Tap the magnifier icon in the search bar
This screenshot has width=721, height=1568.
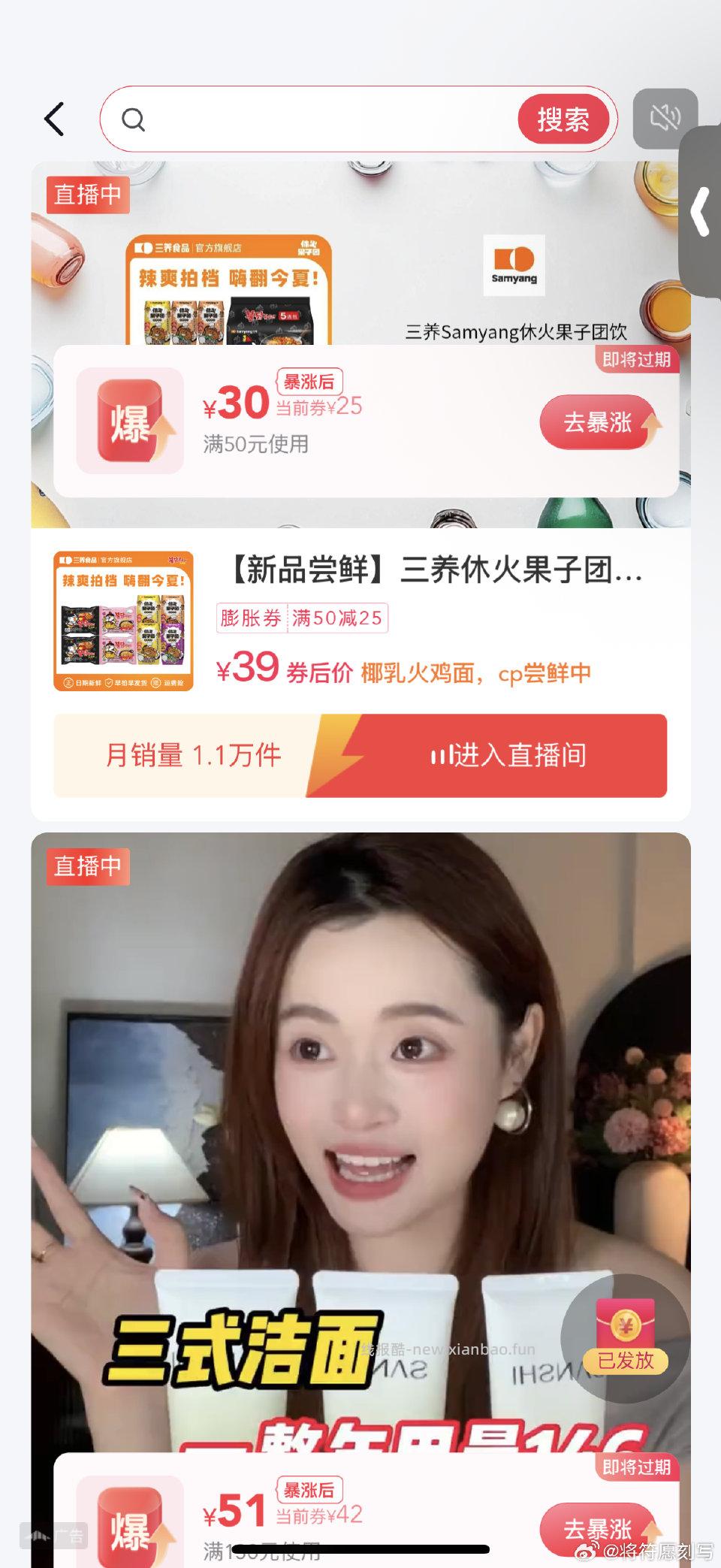(134, 119)
